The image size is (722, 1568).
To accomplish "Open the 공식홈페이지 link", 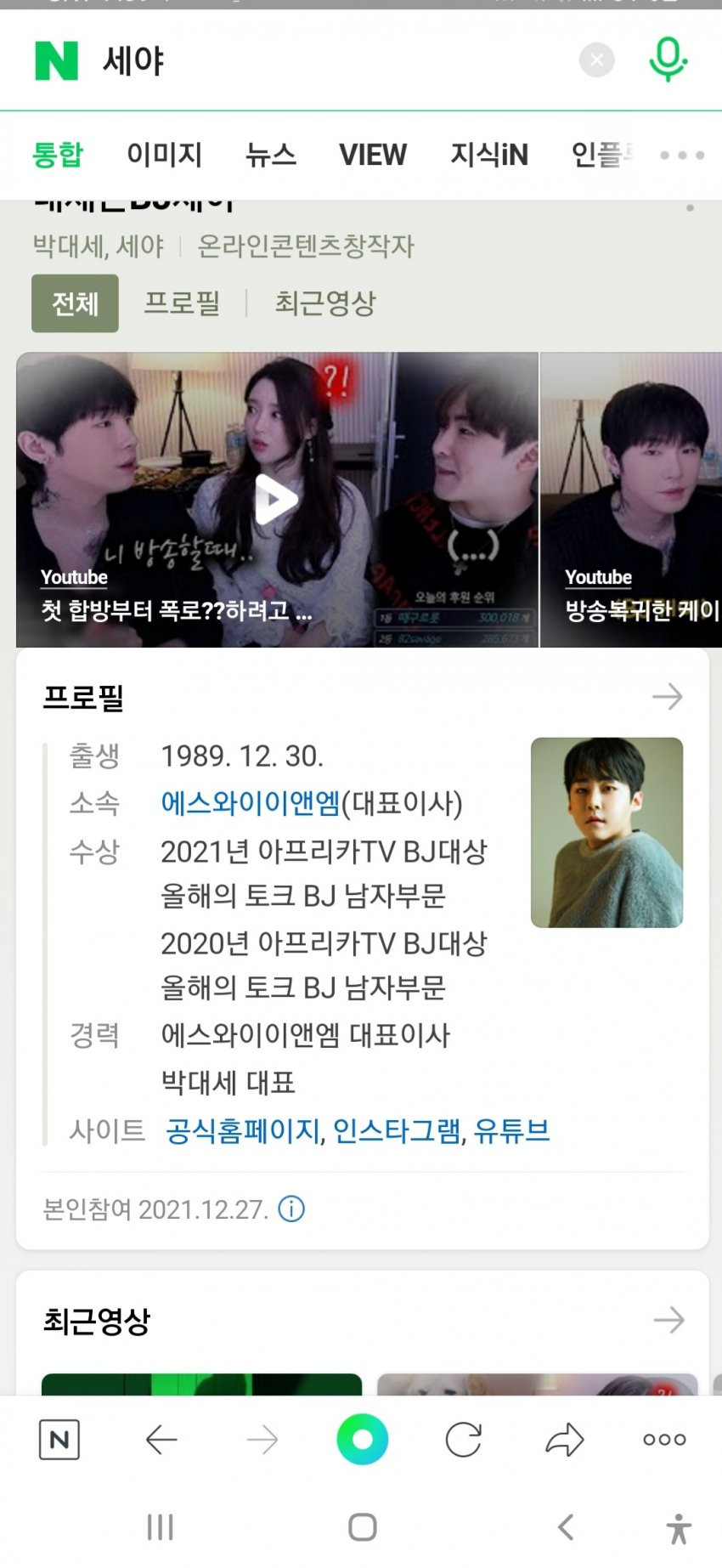I will 243,1131.
